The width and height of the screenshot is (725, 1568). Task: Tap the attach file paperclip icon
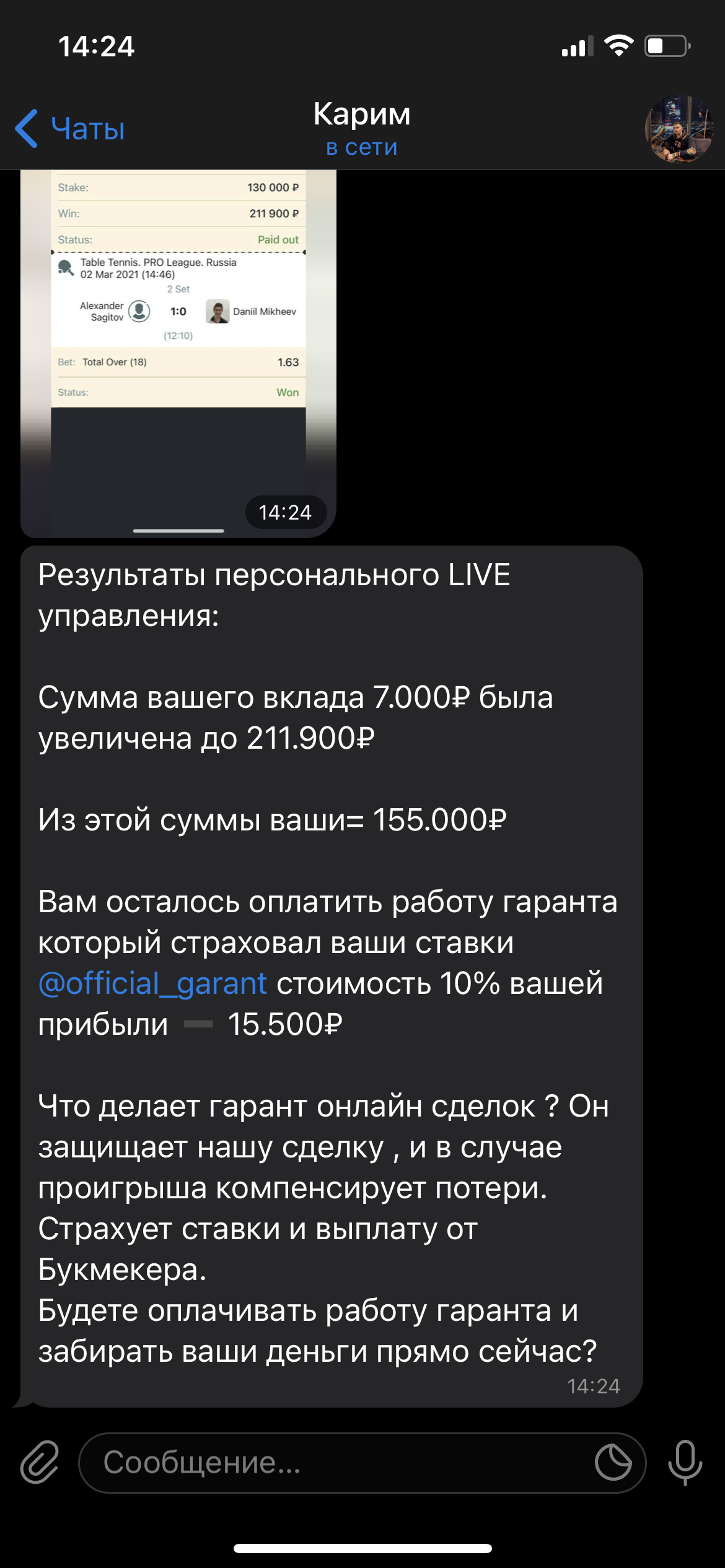tap(40, 1462)
